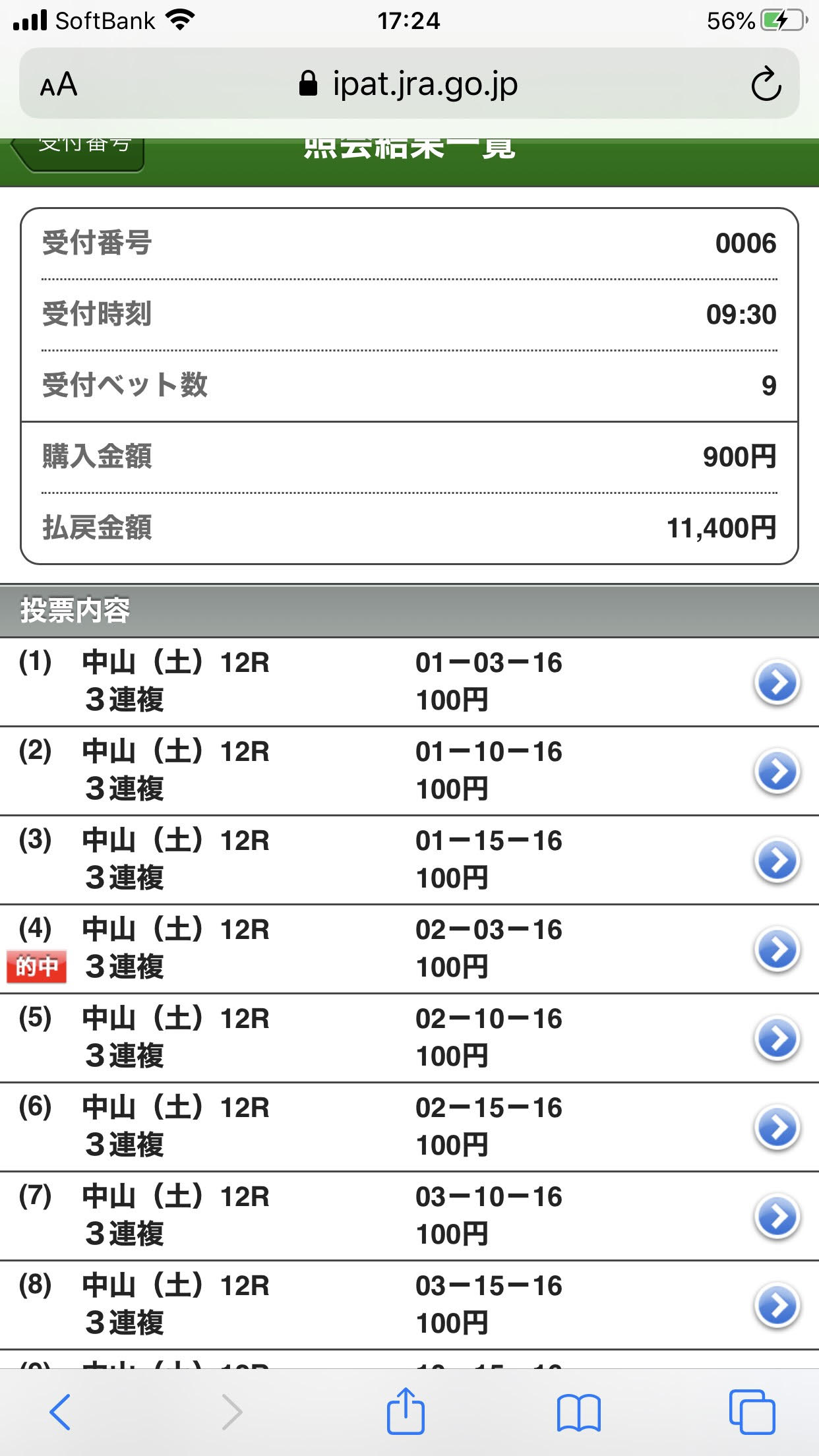819x1456 pixels.
Task: Open bet details for 02-15-16
Action: tap(777, 1128)
